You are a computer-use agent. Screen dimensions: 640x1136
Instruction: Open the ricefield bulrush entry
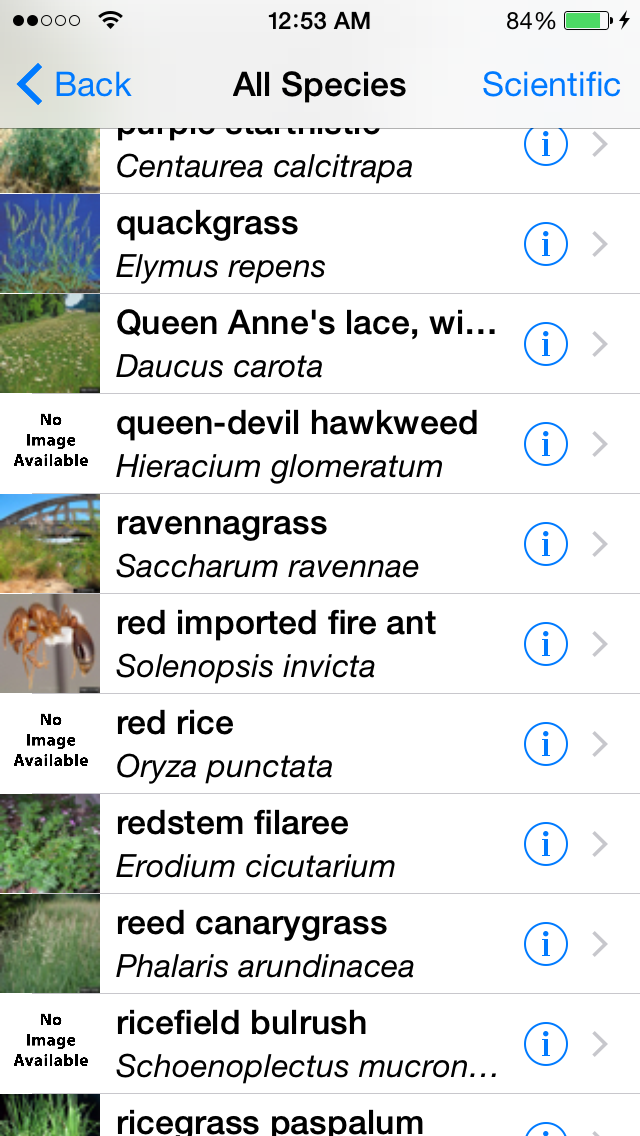[x=300, y=1044]
